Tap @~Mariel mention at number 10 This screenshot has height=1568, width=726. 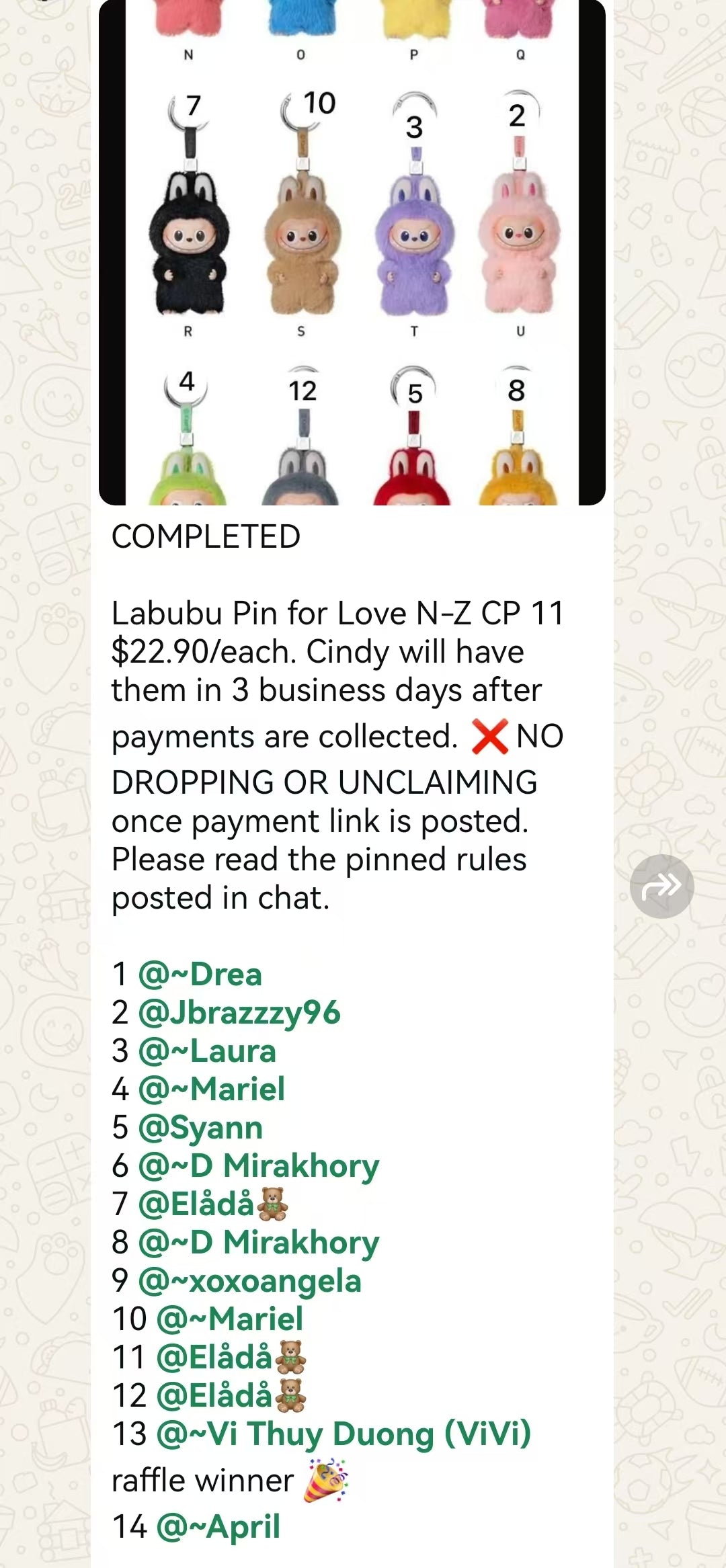click(x=229, y=1319)
